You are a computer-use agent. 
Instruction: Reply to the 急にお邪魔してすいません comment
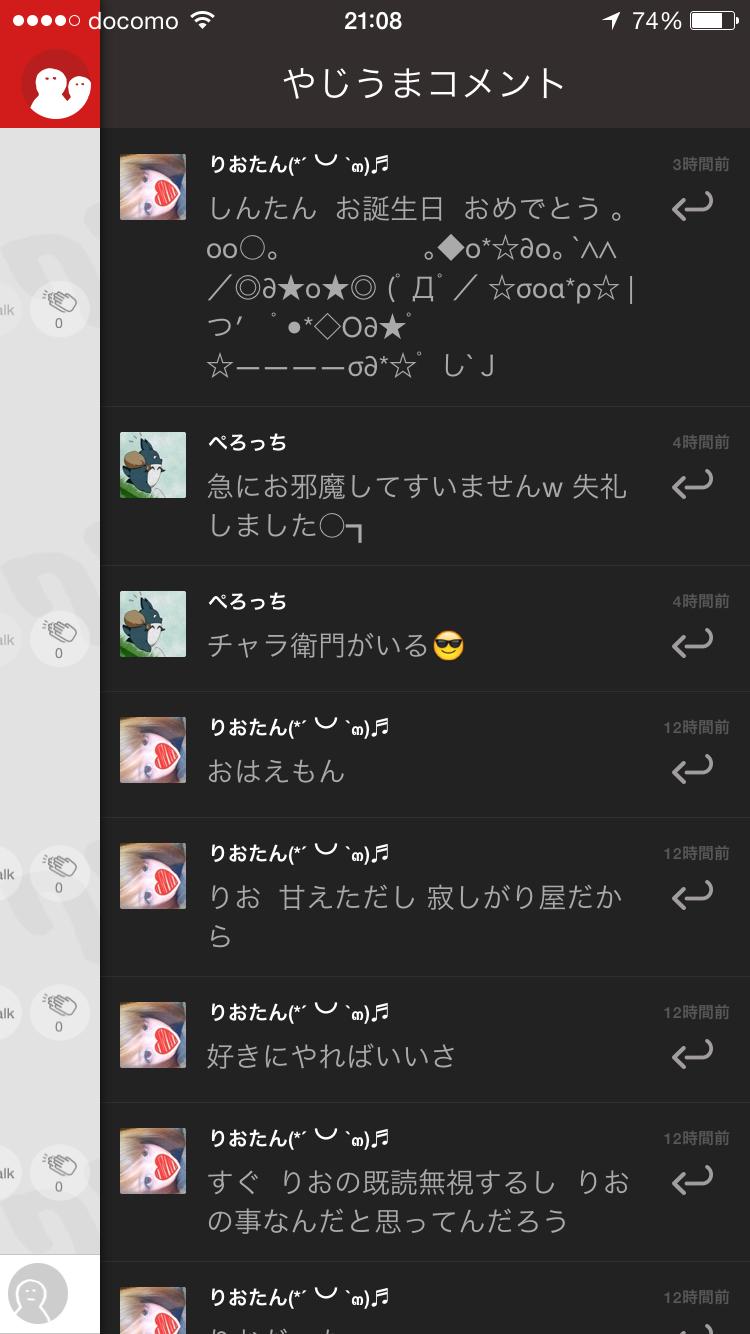pyautogui.click(x=692, y=485)
